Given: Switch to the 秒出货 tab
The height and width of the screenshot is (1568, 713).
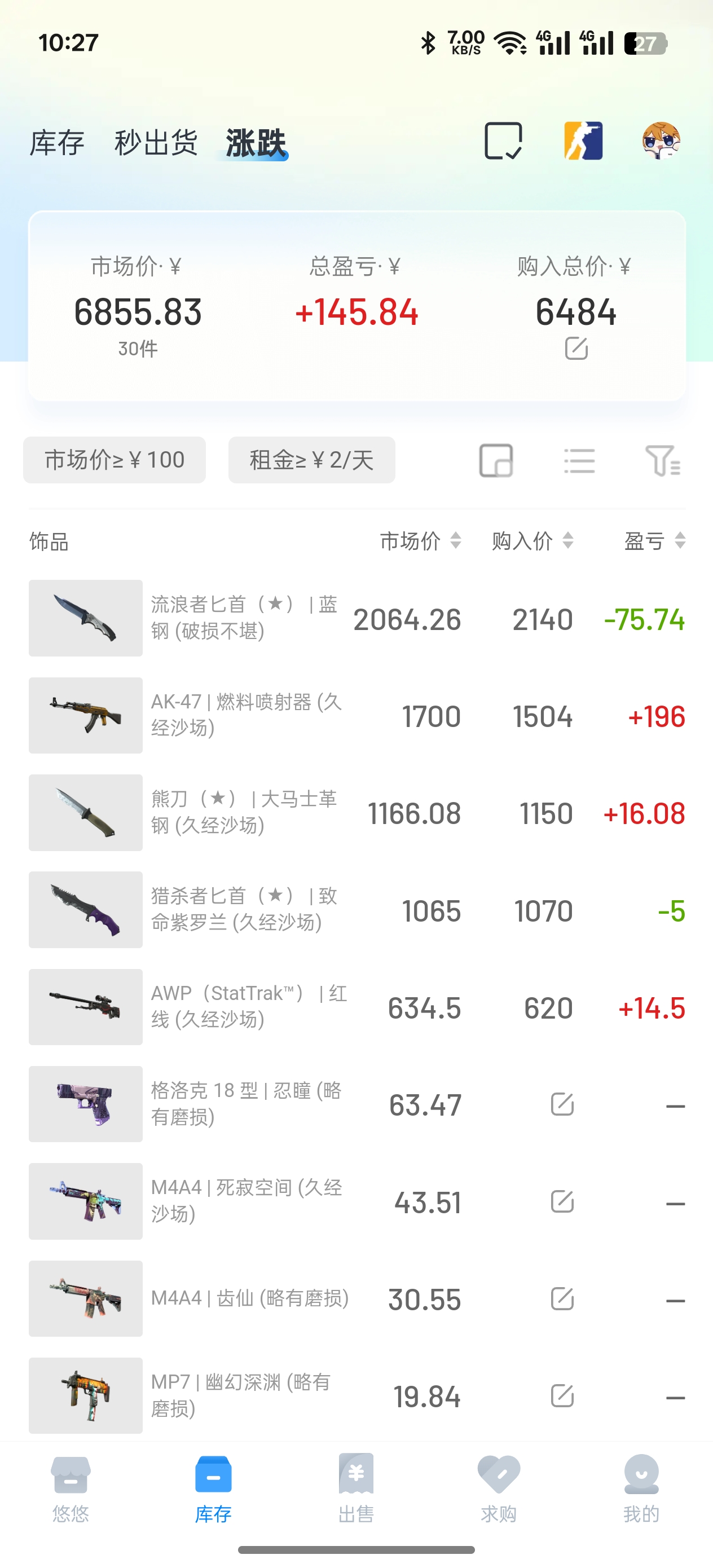Looking at the screenshot, I should (156, 143).
